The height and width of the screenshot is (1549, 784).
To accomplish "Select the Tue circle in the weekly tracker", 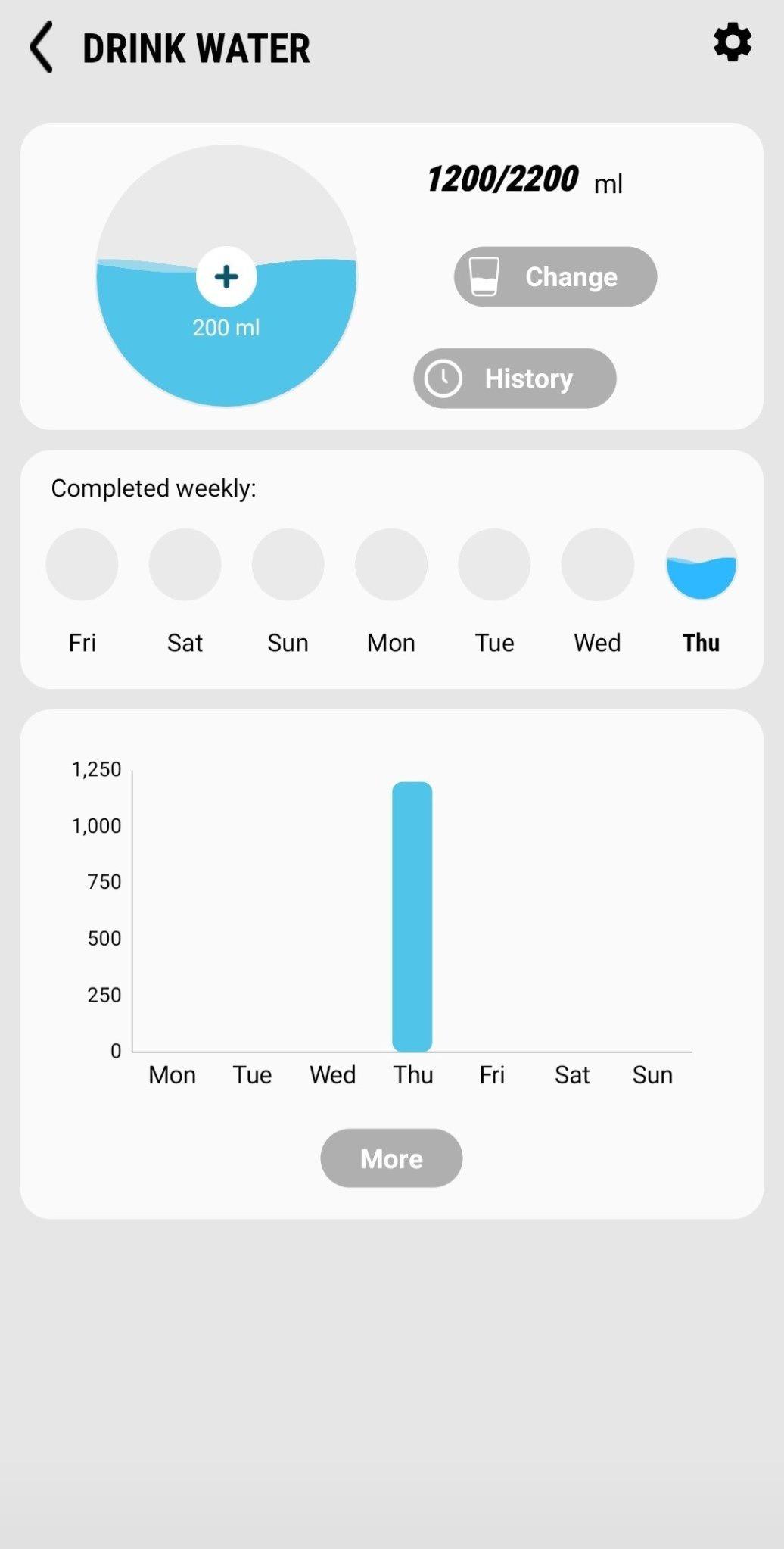I will pyautogui.click(x=493, y=565).
